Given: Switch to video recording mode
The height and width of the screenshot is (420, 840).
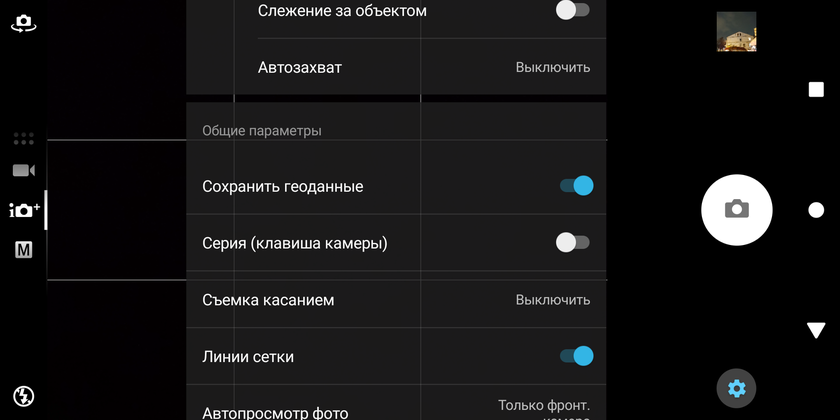Looking at the screenshot, I should [x=24, y=171].
